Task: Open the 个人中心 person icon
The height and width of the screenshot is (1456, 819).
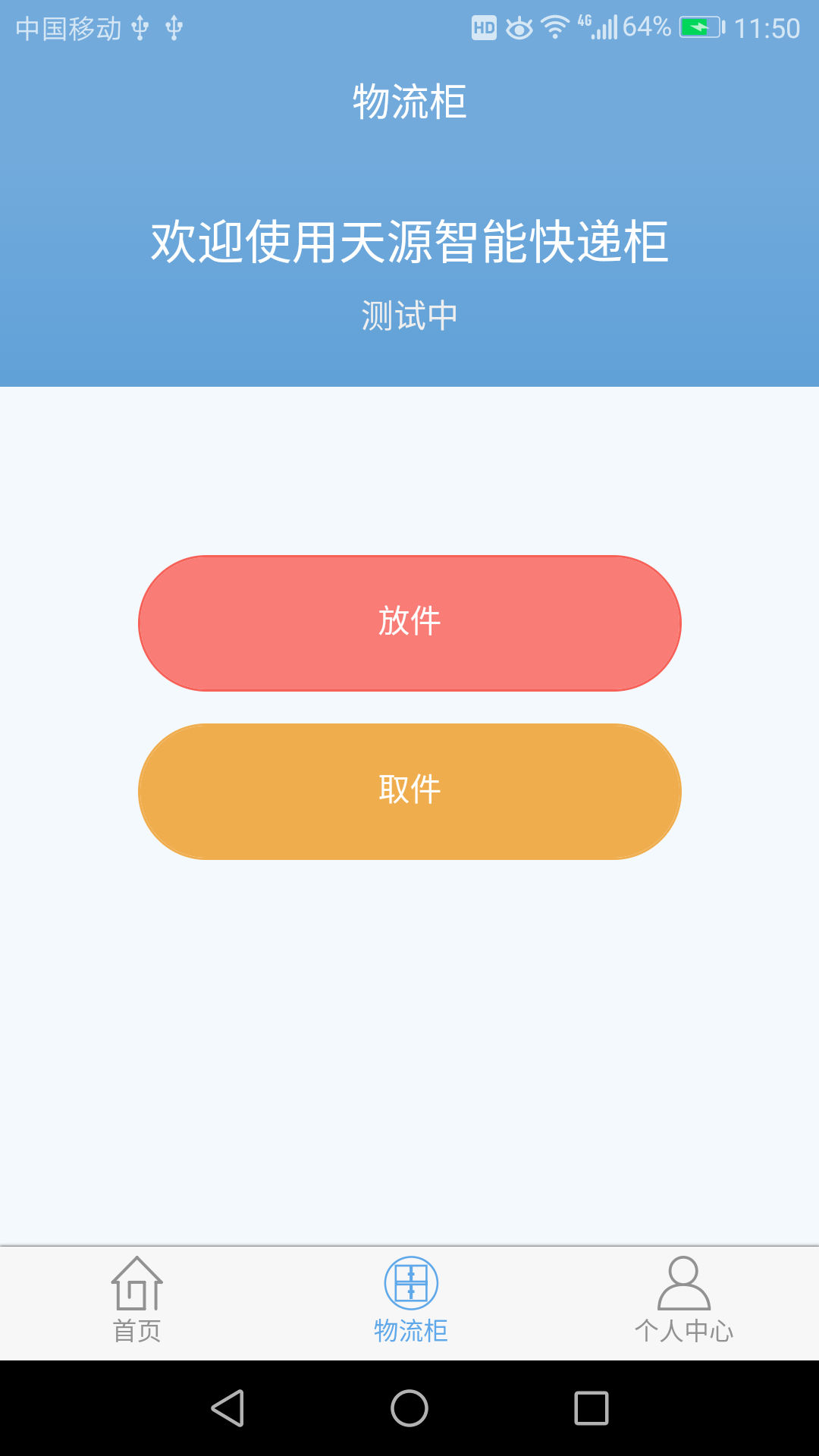Action: coord(683,1284)
